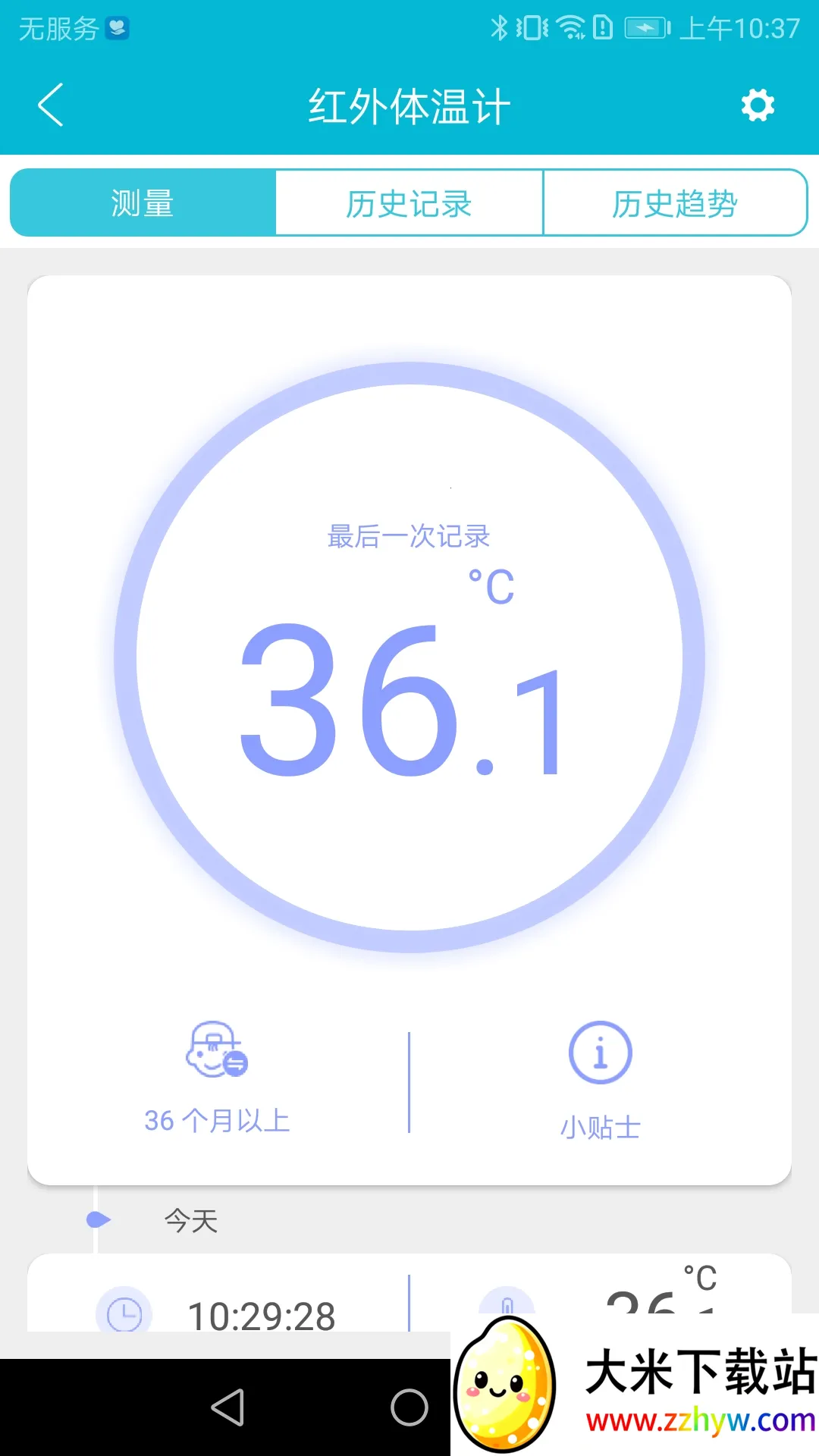Tap the 36 个月以上 age selector label
The width and height of the screenshot is (819, 1456).
coord(218,1122)
